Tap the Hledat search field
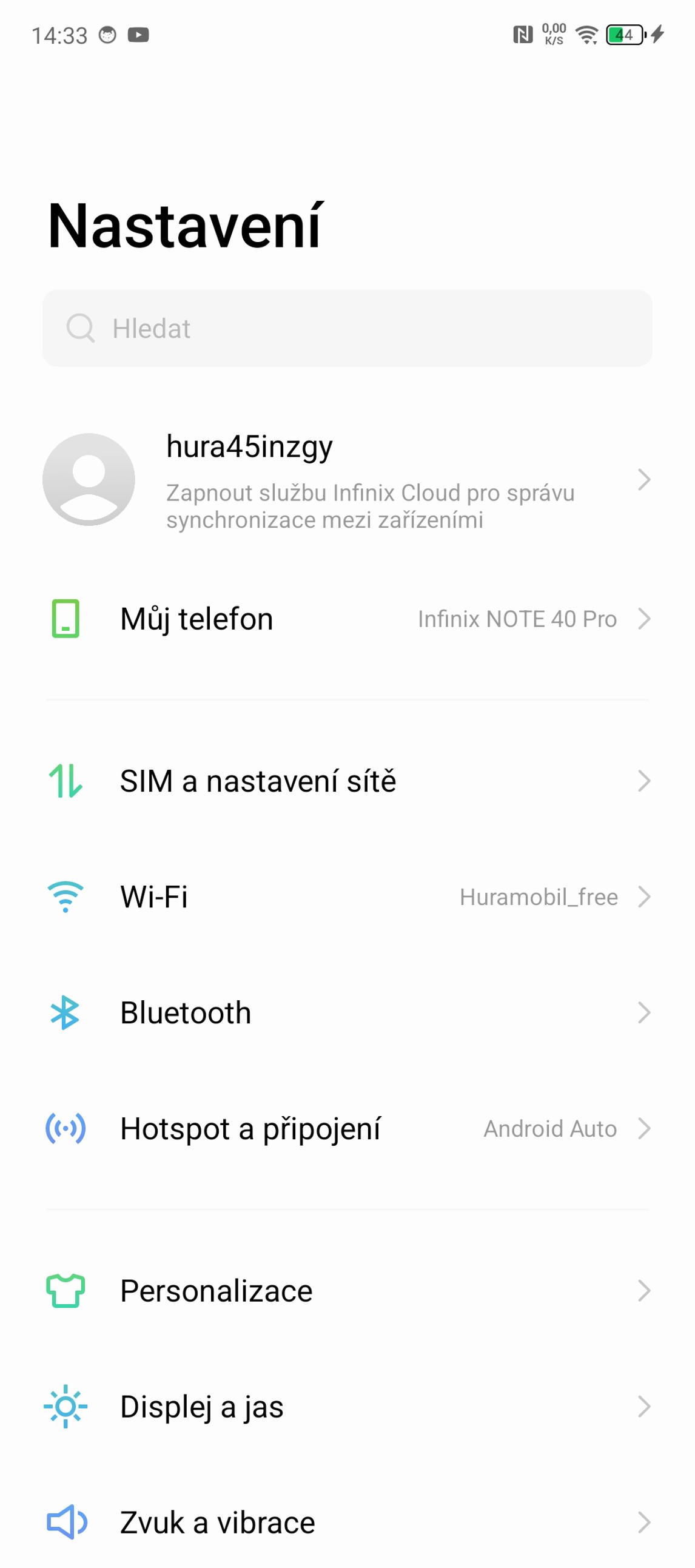This screenshot has height=1568, width=695. click(347, 329)
